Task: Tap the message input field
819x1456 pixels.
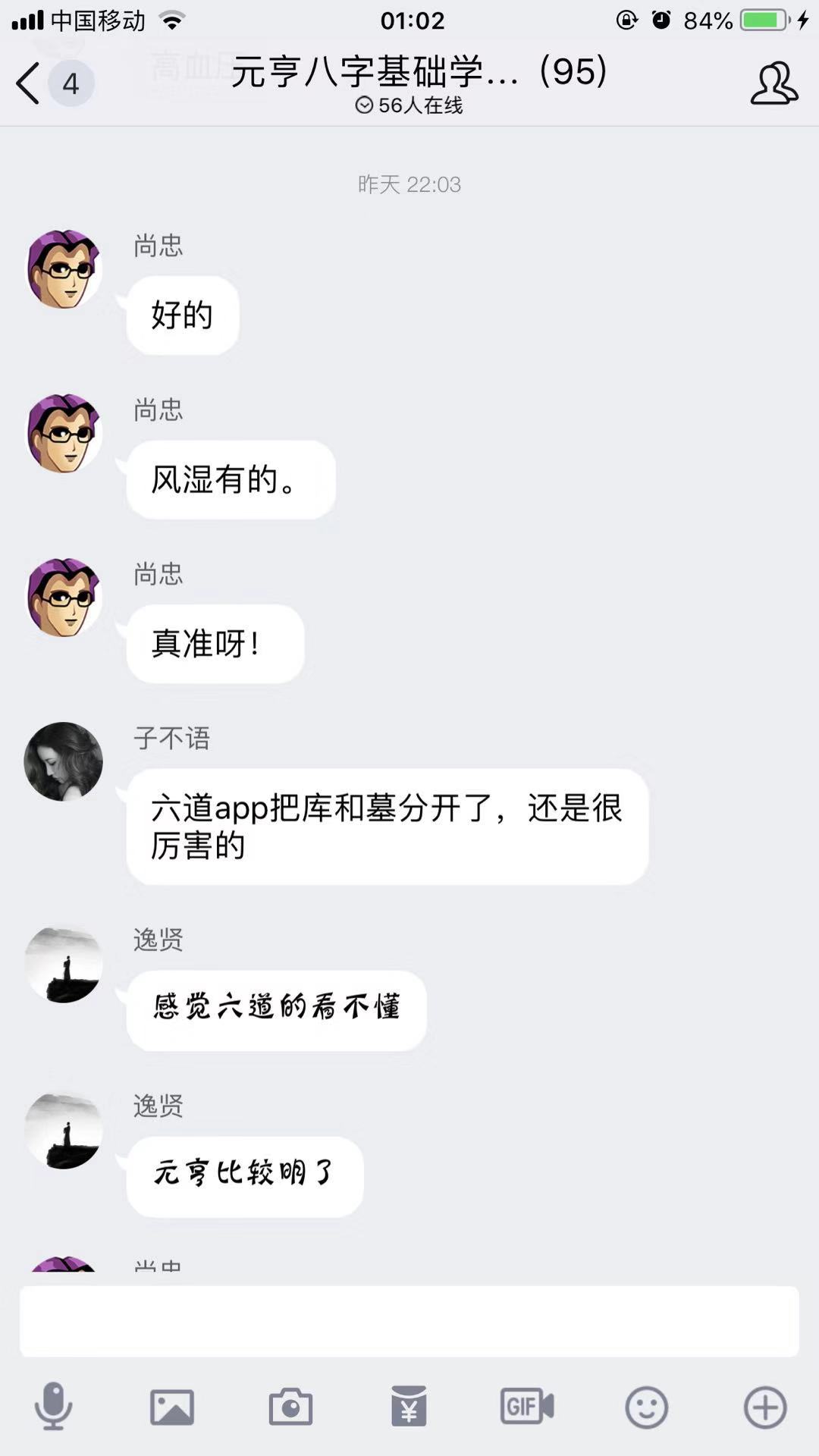Action: click(409, 1321)
